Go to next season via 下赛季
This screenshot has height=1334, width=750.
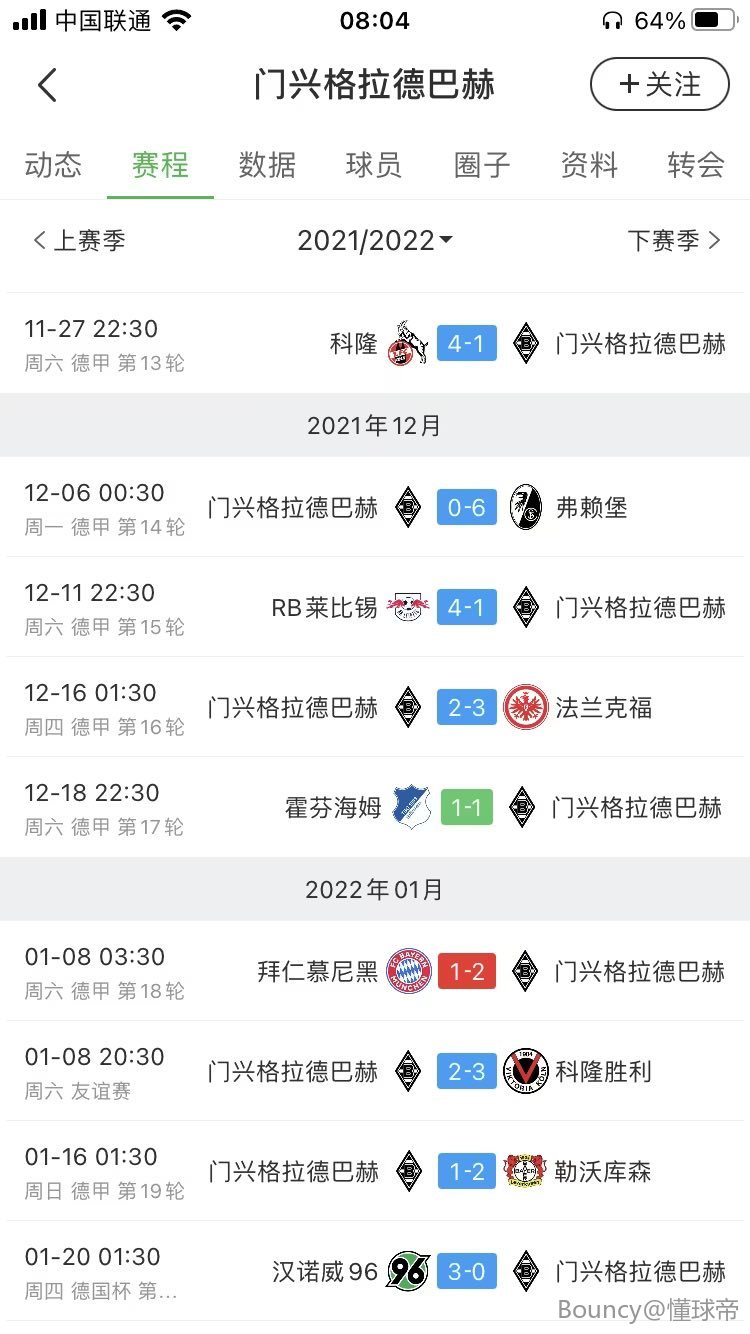[x=674, y=241]
